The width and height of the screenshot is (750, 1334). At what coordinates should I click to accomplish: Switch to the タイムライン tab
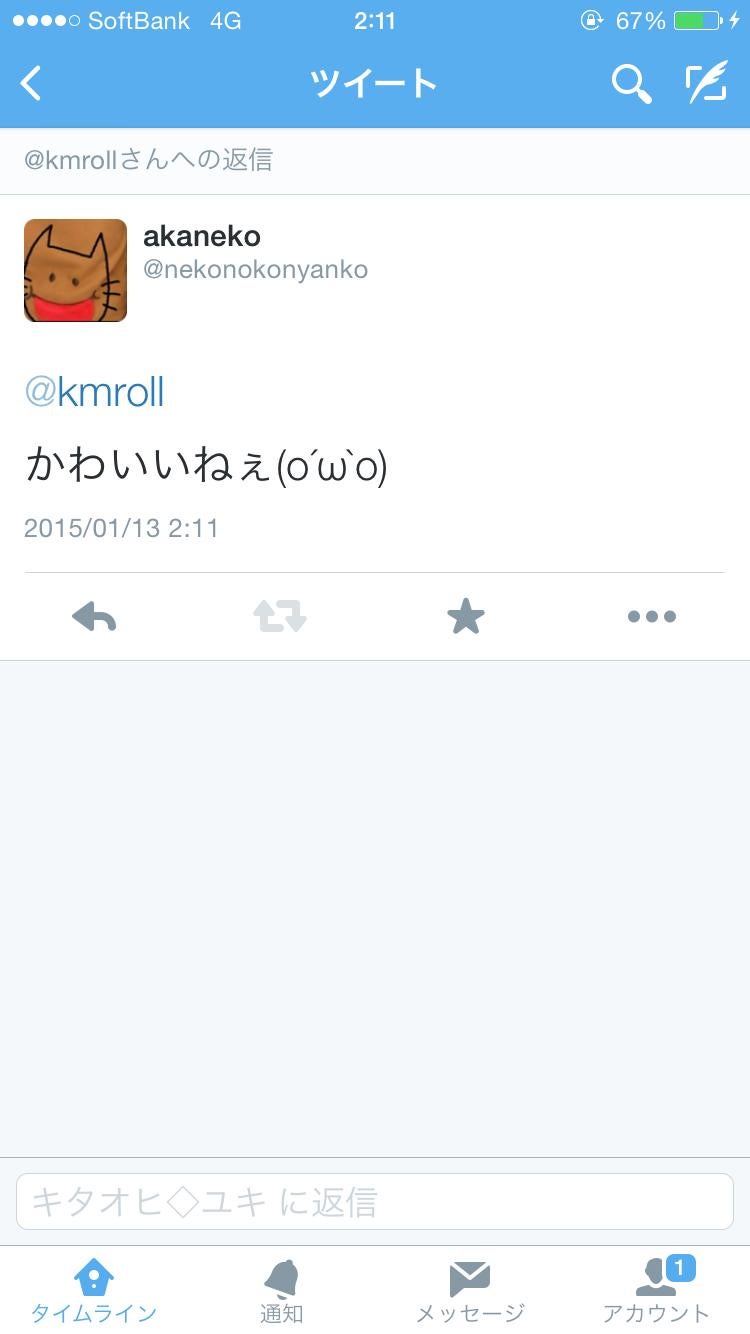94,1290
